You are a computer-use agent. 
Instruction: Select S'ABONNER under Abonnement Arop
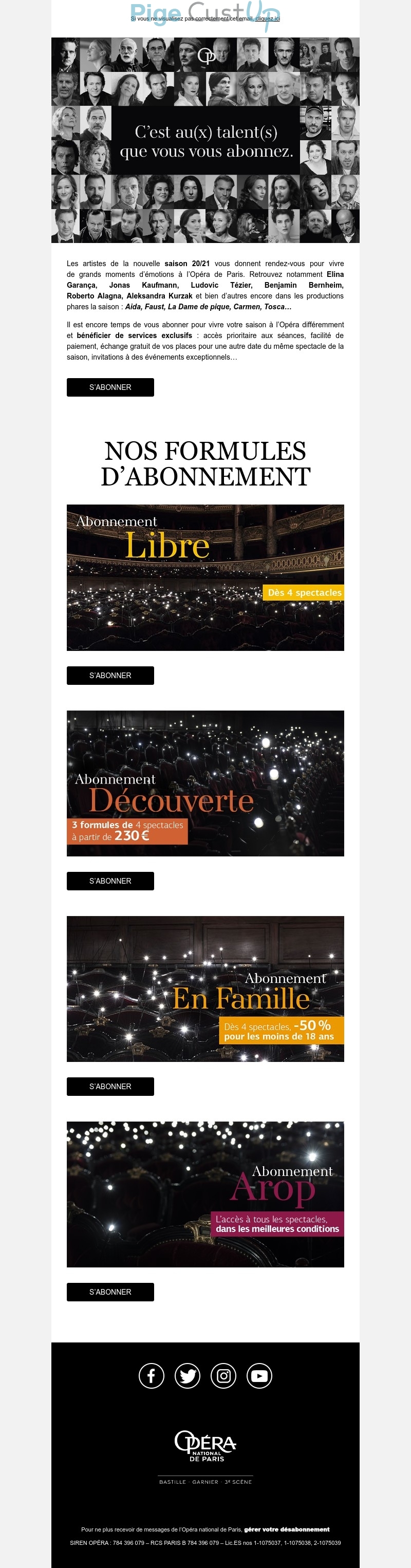[x=110, y=1292]
